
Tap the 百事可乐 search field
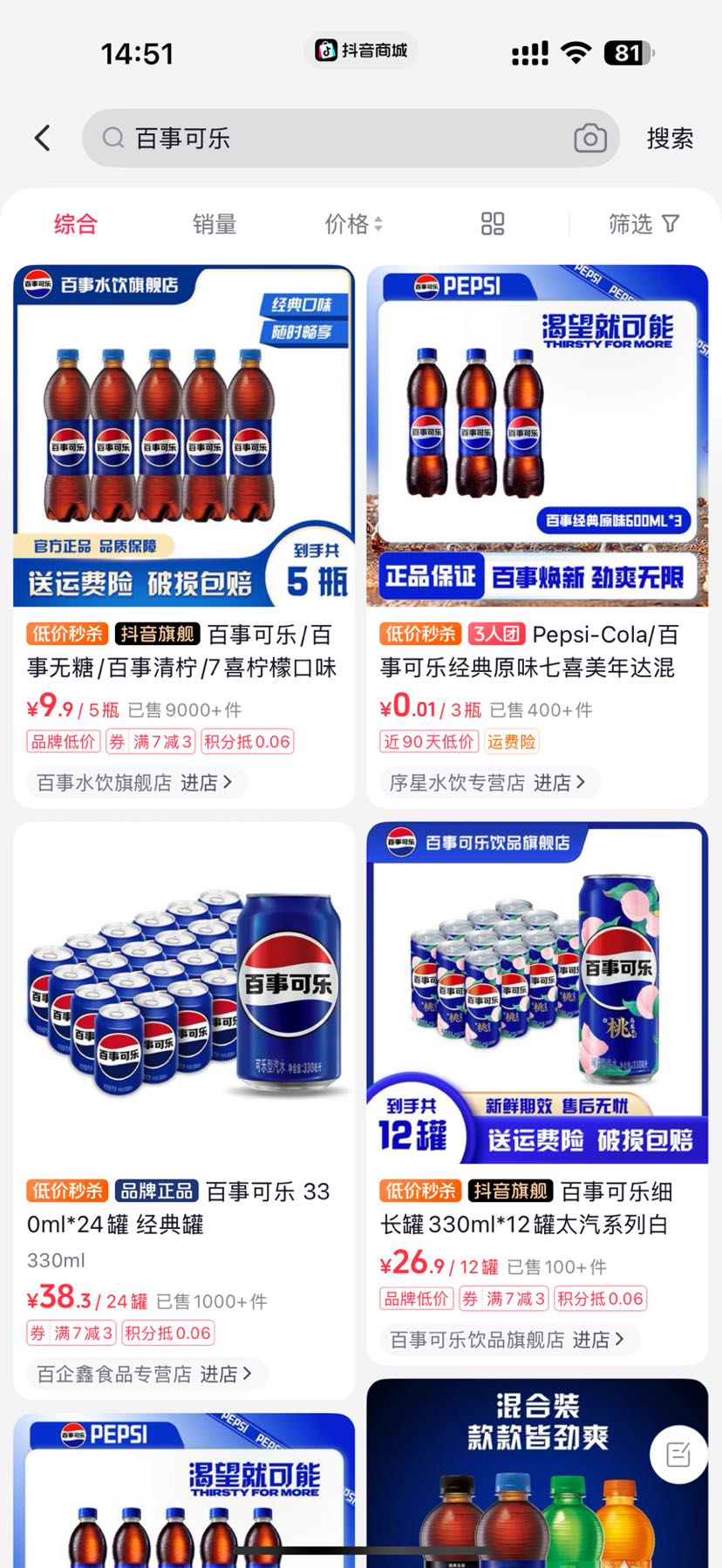click(331, 138)
